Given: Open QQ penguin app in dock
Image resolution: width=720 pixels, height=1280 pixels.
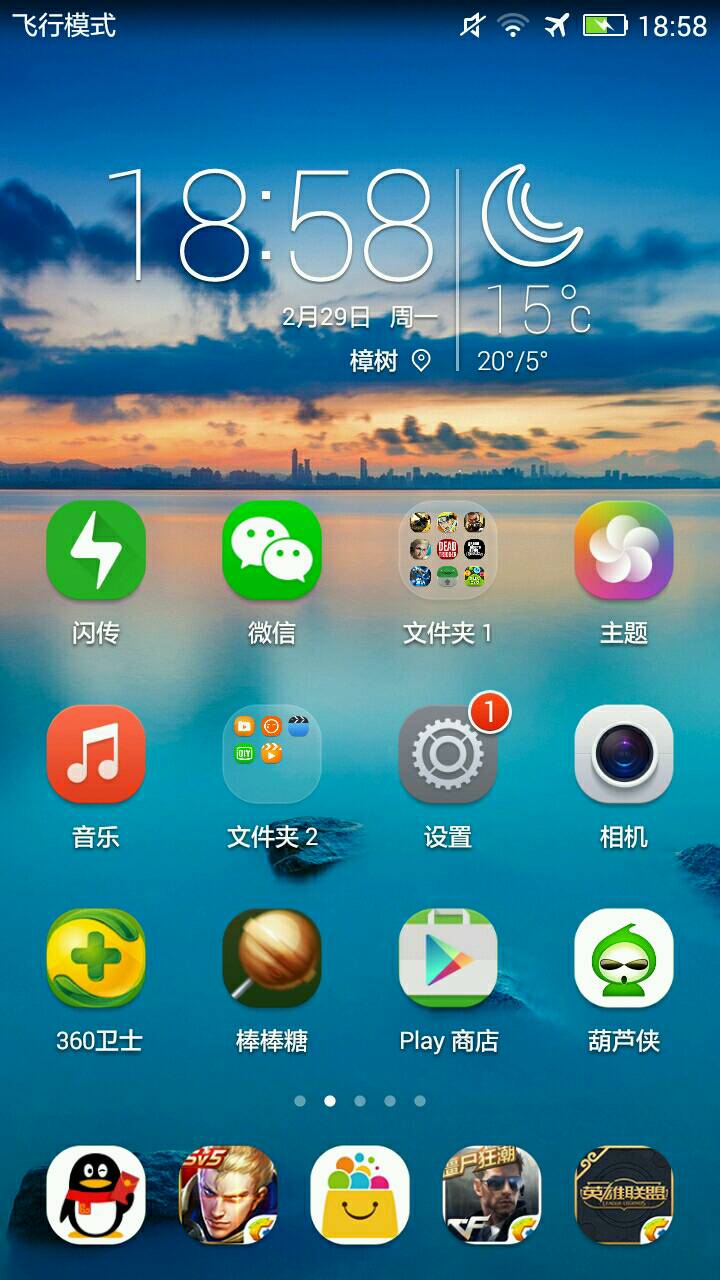Looking at the screenshot, I should 96,1194.
